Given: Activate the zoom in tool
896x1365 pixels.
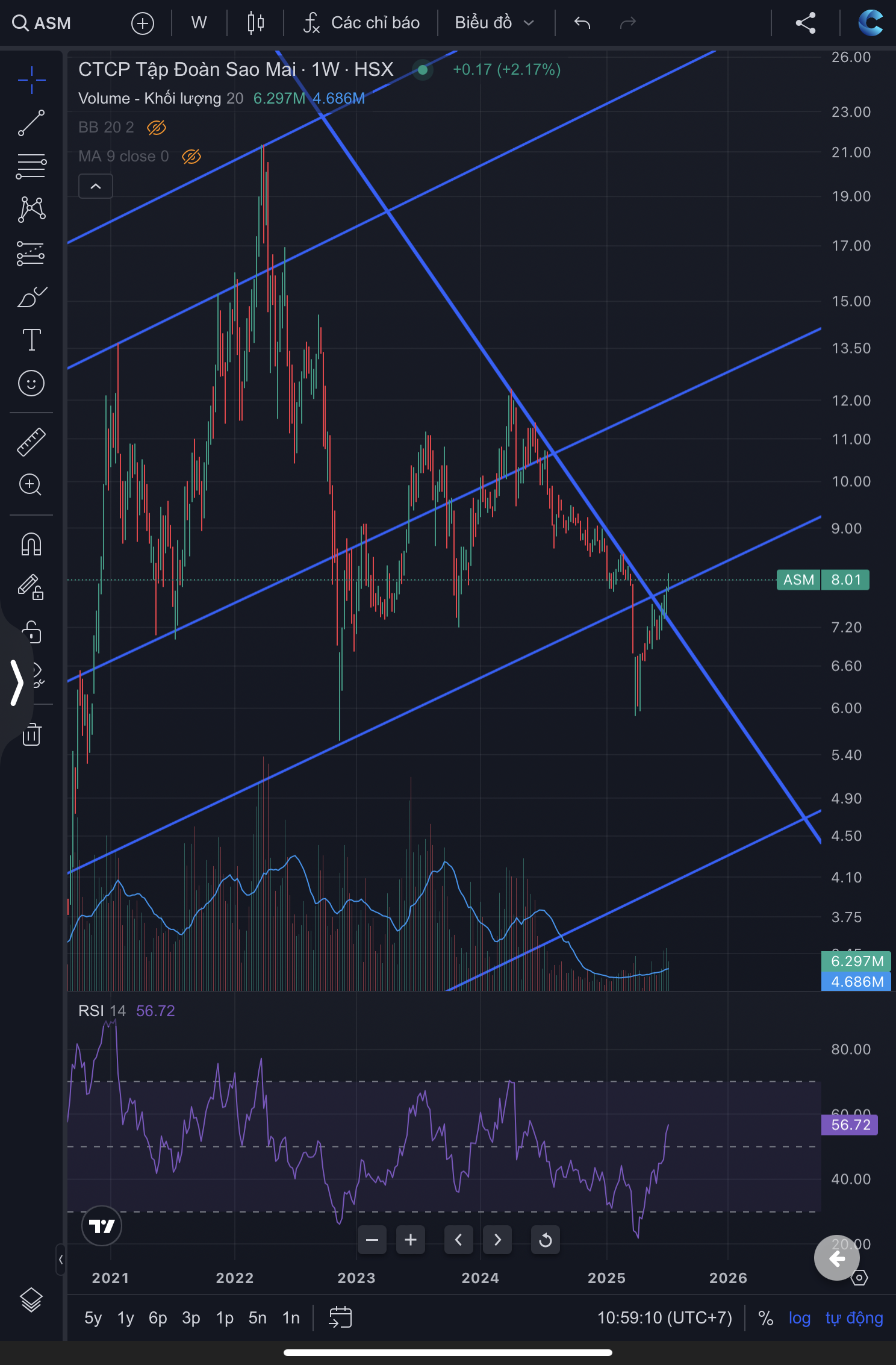Looking at the screenshot, I should [x=31, y=485].
